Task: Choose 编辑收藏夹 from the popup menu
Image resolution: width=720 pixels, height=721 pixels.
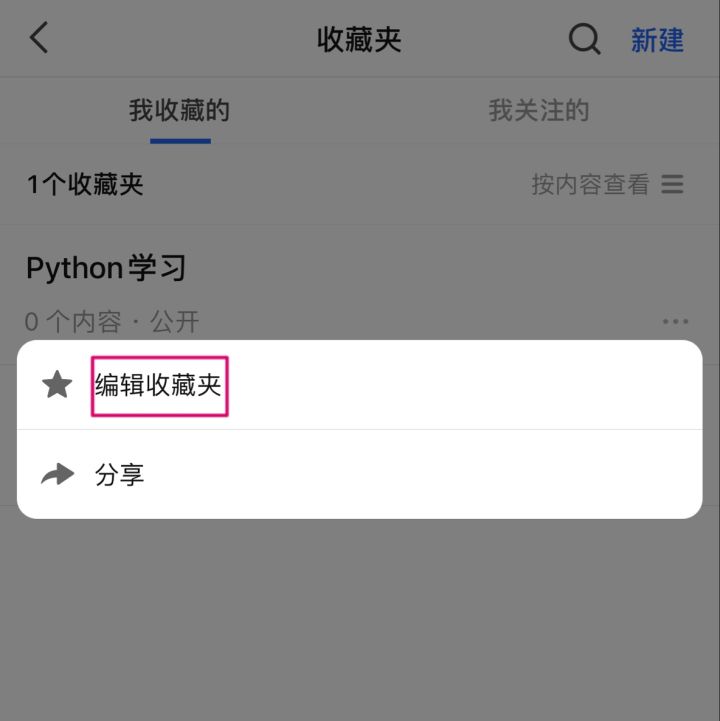Action: pos(158,384)
